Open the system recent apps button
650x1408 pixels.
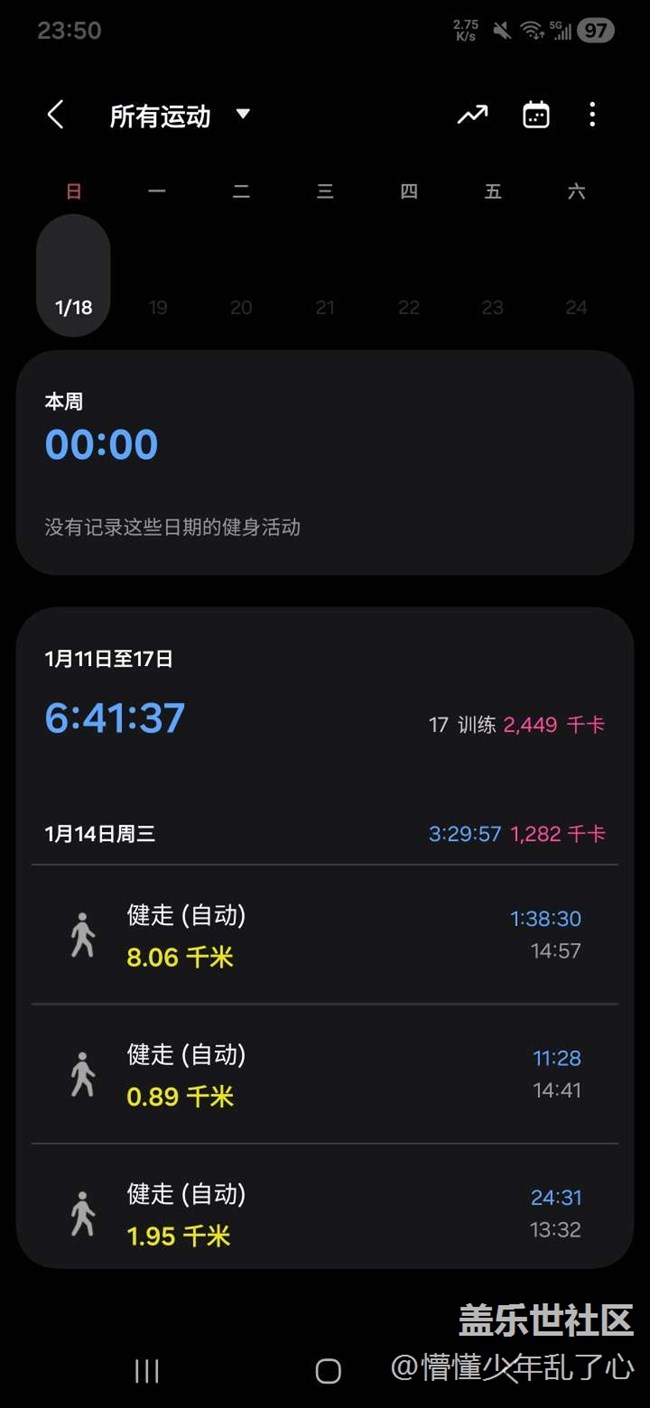[x=147, y=1371]
